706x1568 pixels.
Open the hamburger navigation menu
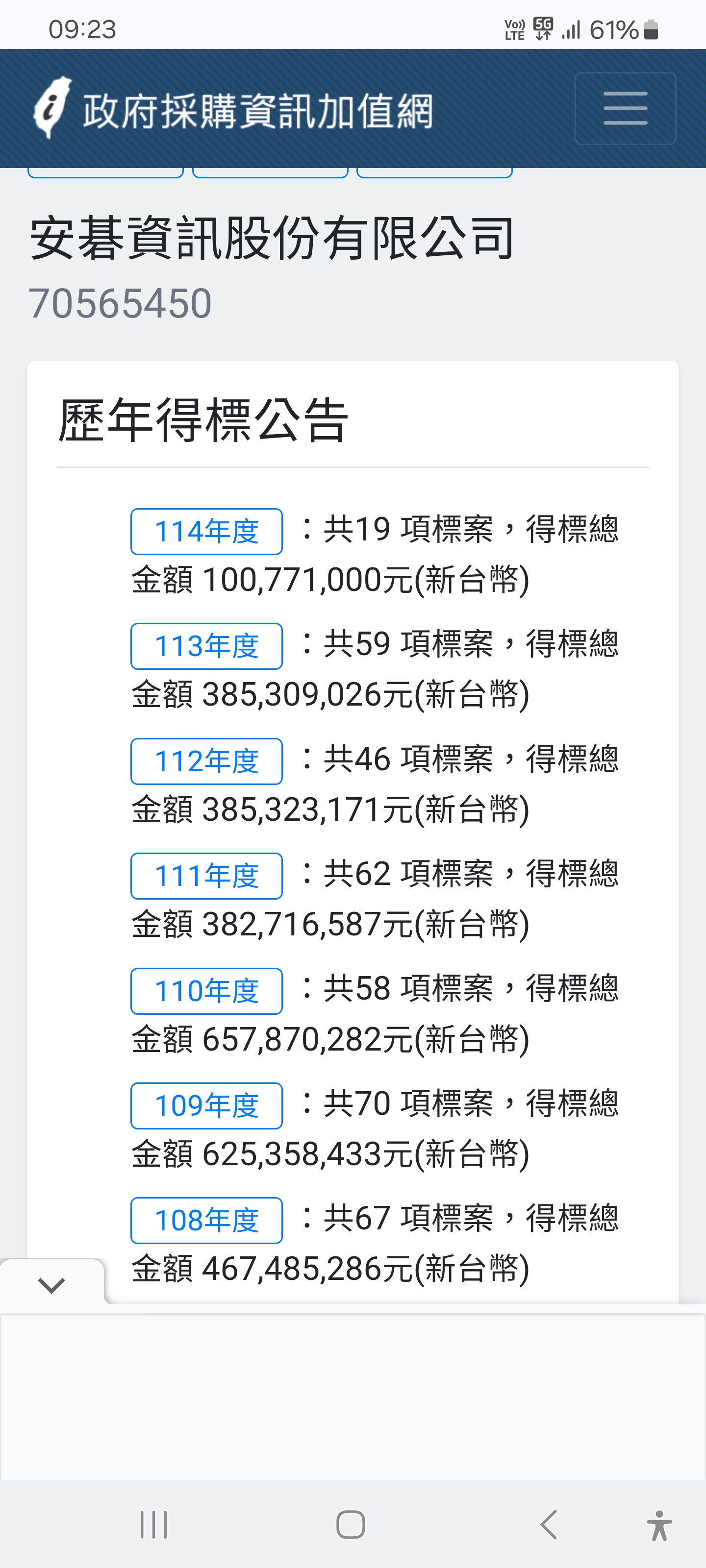pos(625,108)
